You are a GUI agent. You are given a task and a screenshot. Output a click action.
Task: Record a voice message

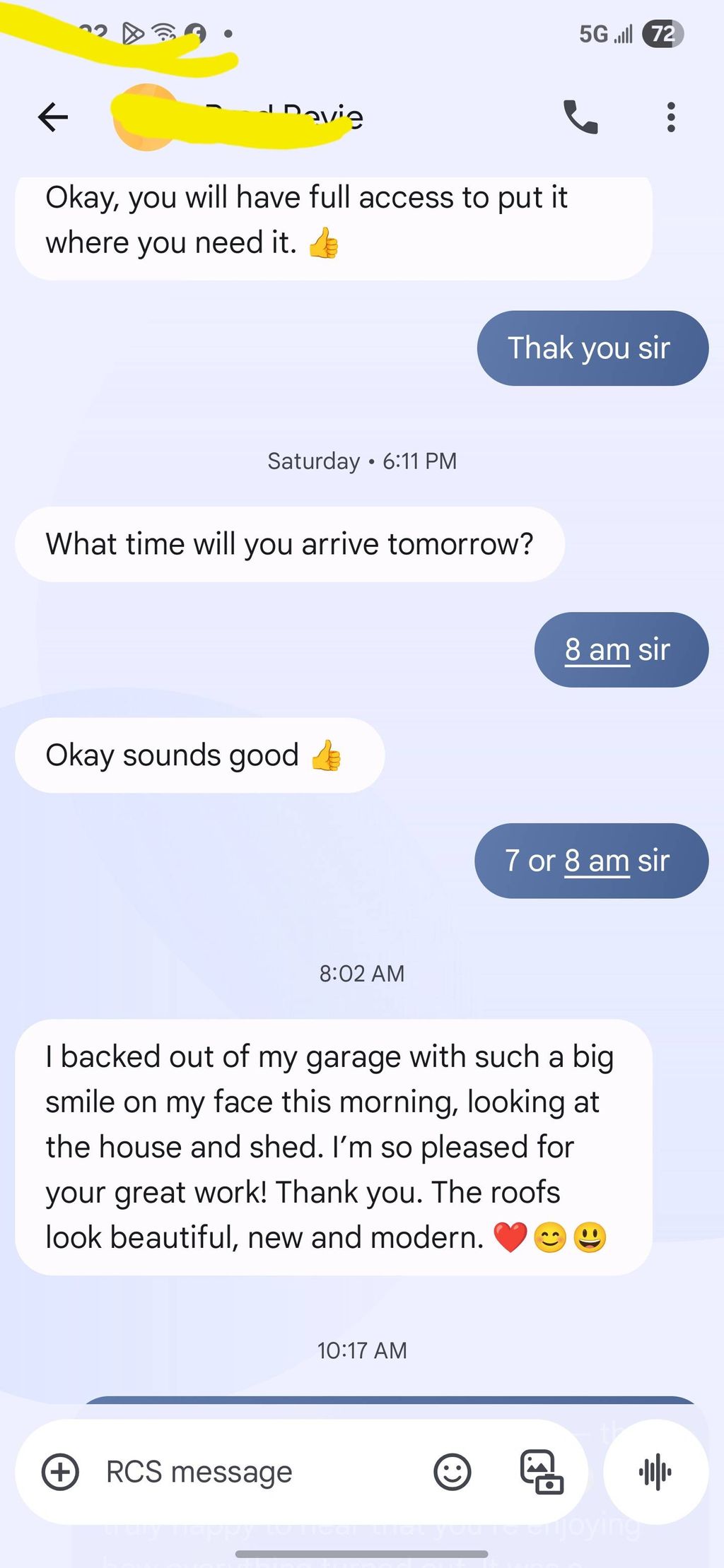655,1473
